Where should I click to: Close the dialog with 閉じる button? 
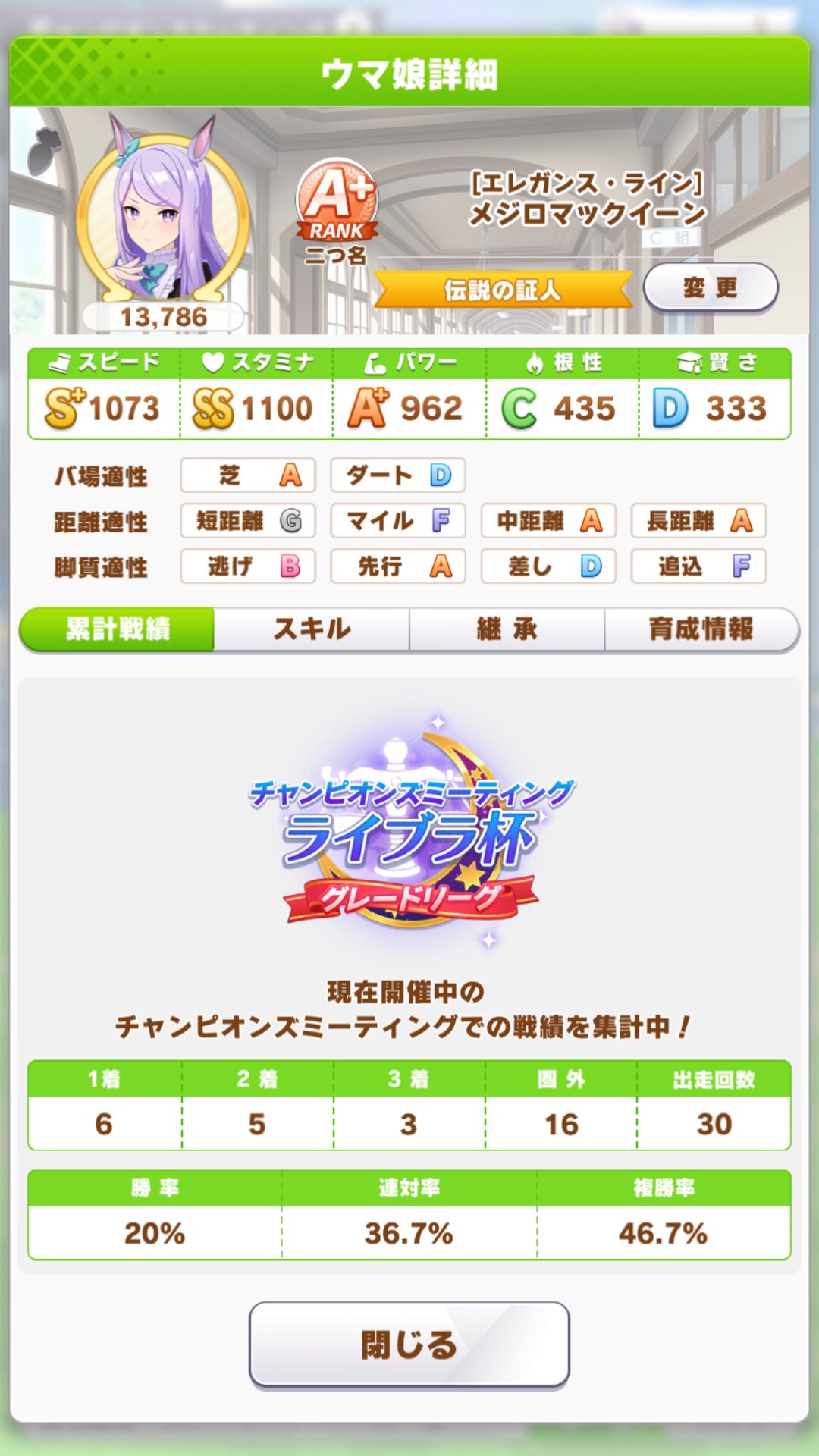pos(409,1345)
